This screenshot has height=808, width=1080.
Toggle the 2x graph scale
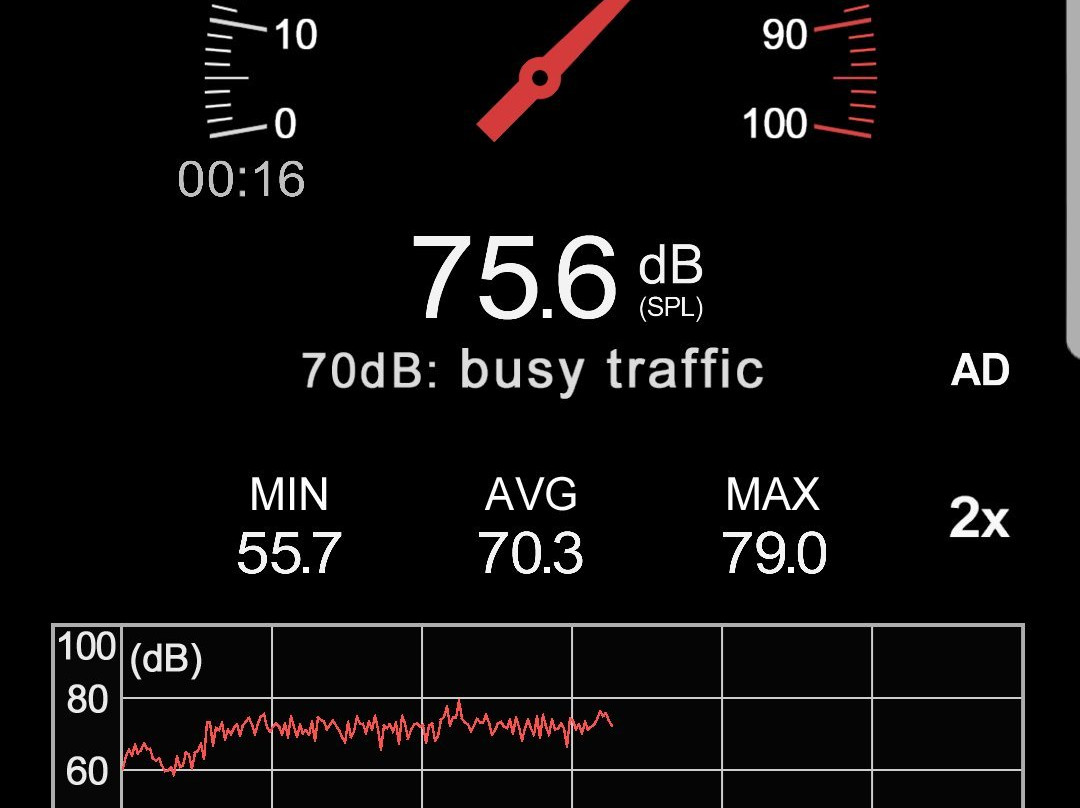click(979, 519)
